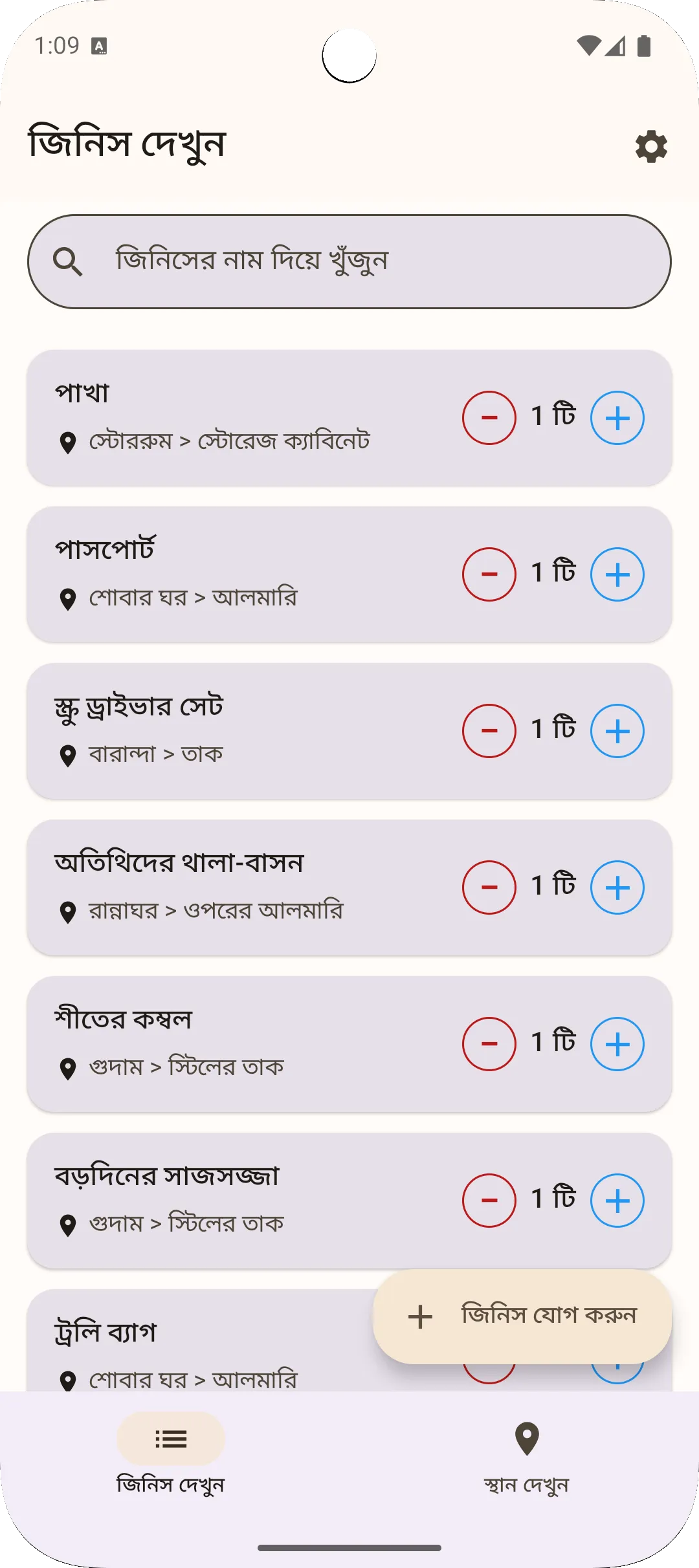Click the location pin on the পাসপোর্ট card
This screenshot has width=699, height=1568.
[x=70, y=598]
